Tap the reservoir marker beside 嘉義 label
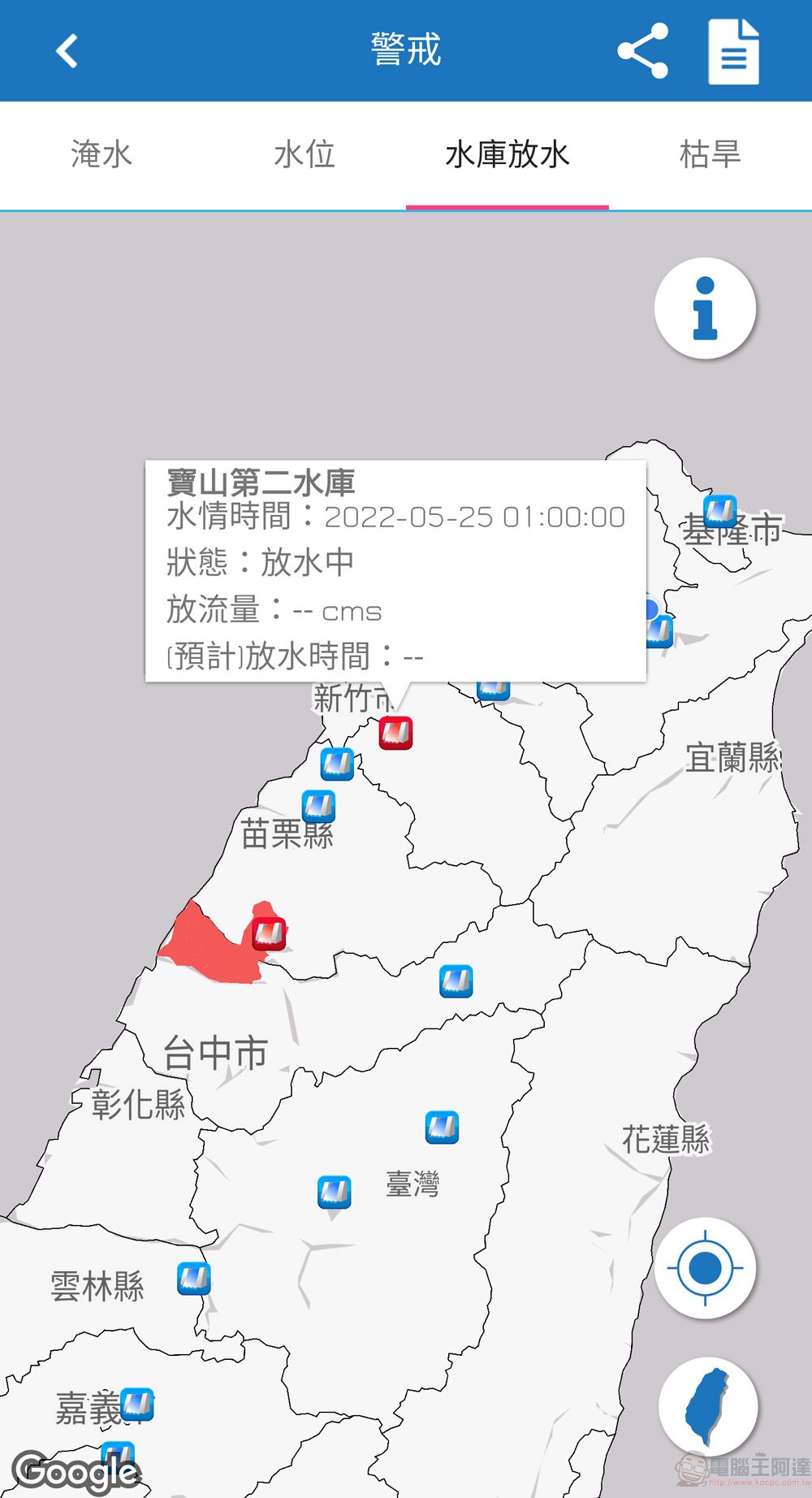The image size is (812, 1498). point(137,1404)
